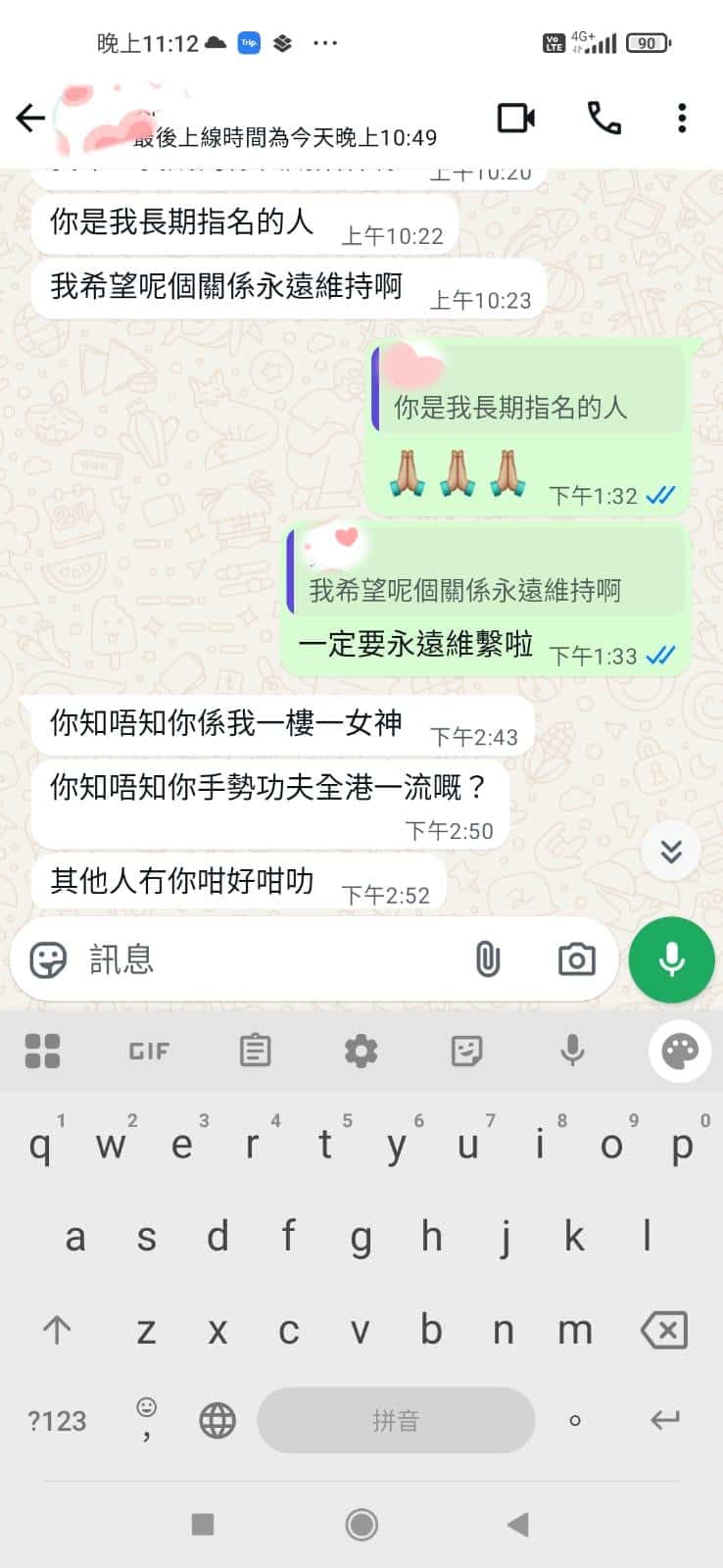The image size is (723, 1568).
Task: Open keyboard voice typing microphone
Action: (572, 1052)
